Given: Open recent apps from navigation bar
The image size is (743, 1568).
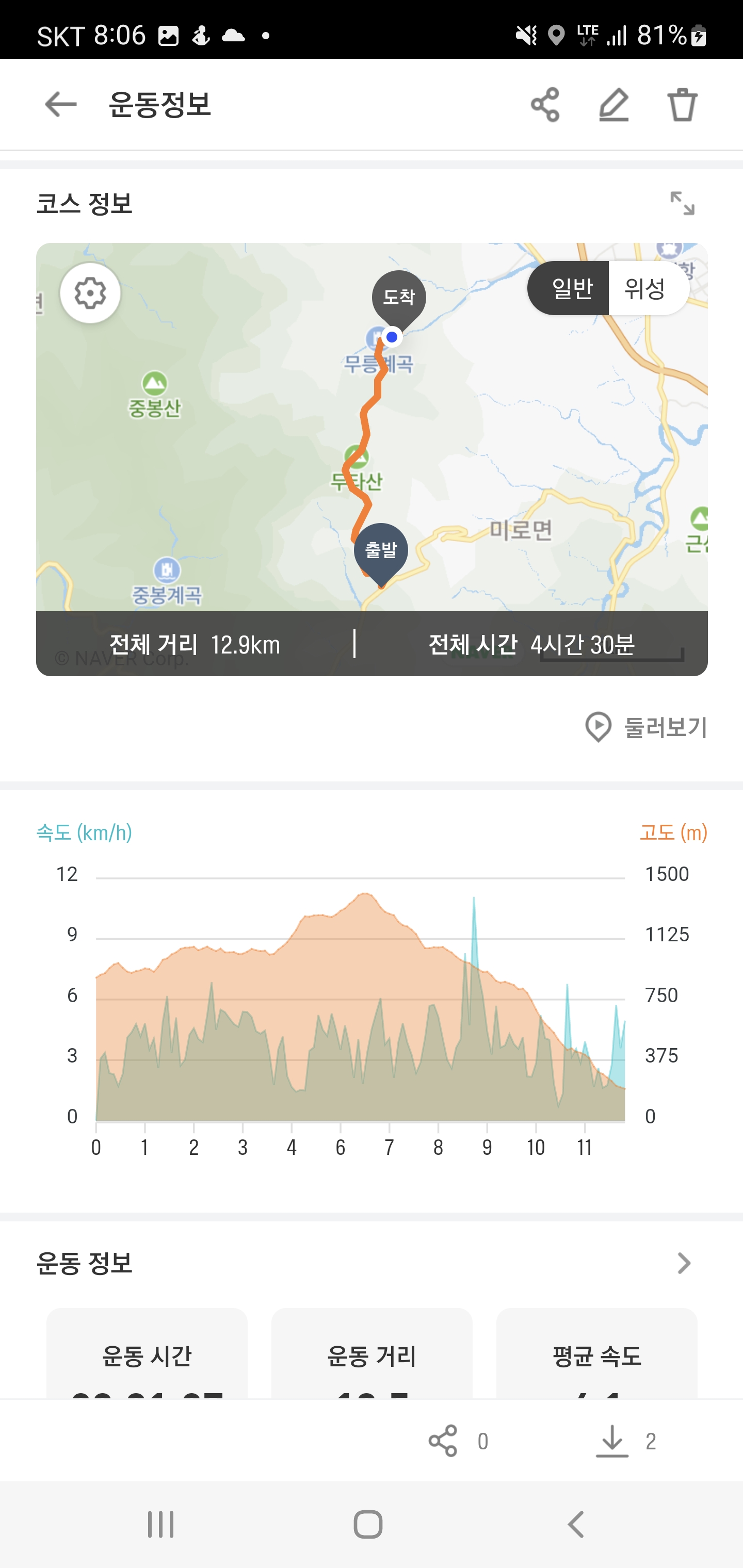Looking at the screenshot, I should (x=161, y=1525).
